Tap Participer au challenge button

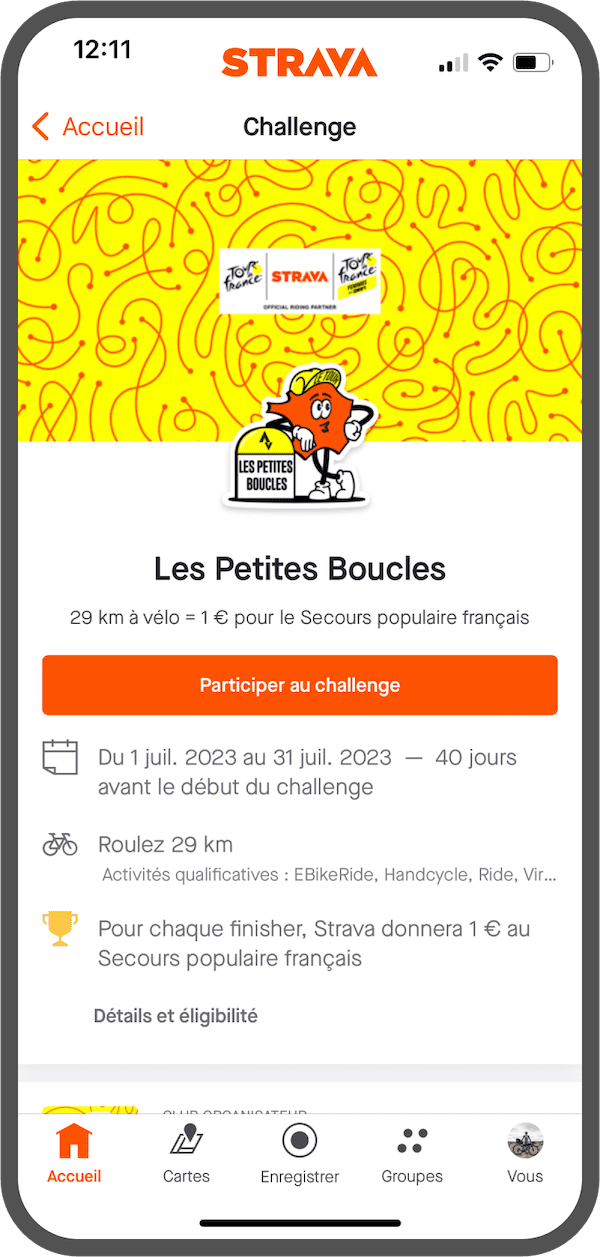[x=300, y=685]
